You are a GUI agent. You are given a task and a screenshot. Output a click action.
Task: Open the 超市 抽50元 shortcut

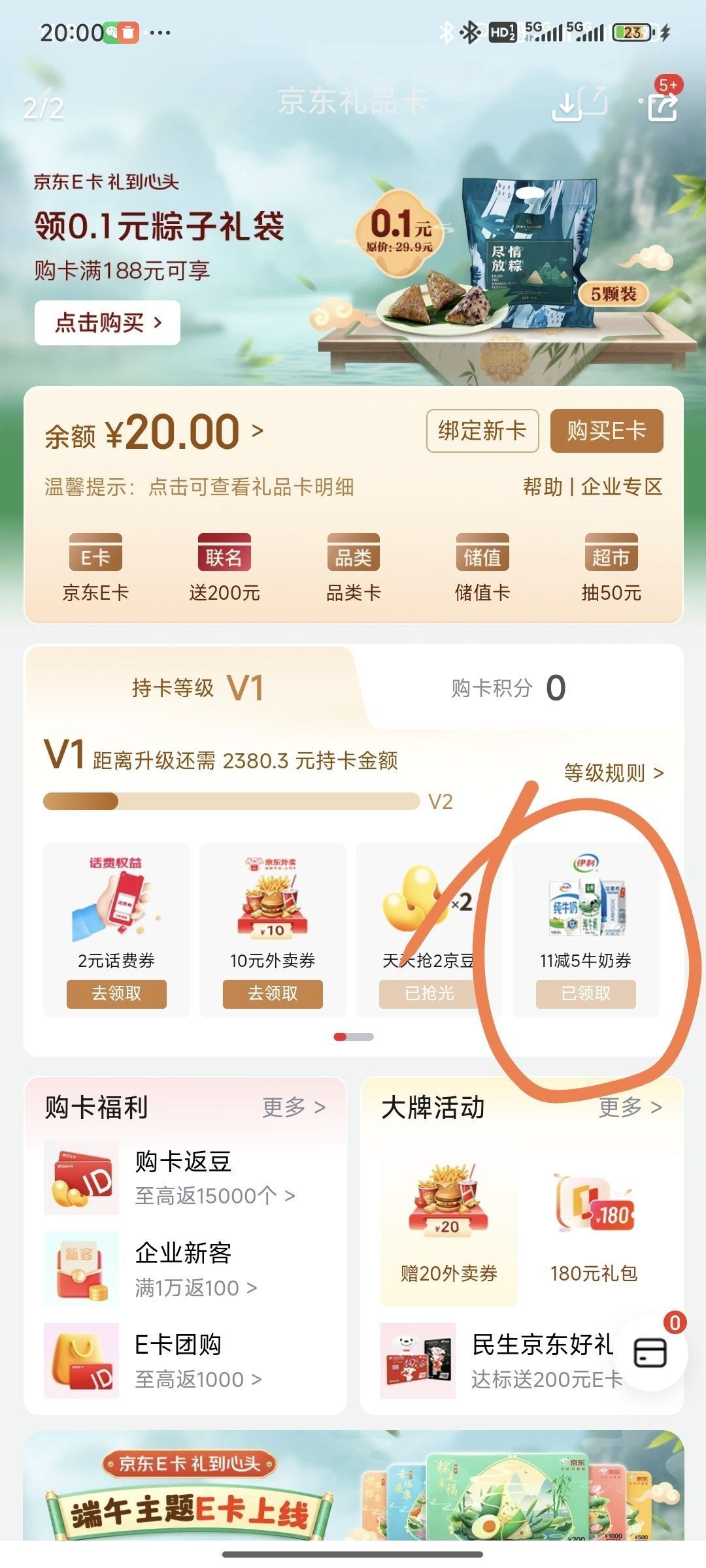coord(611,567)
